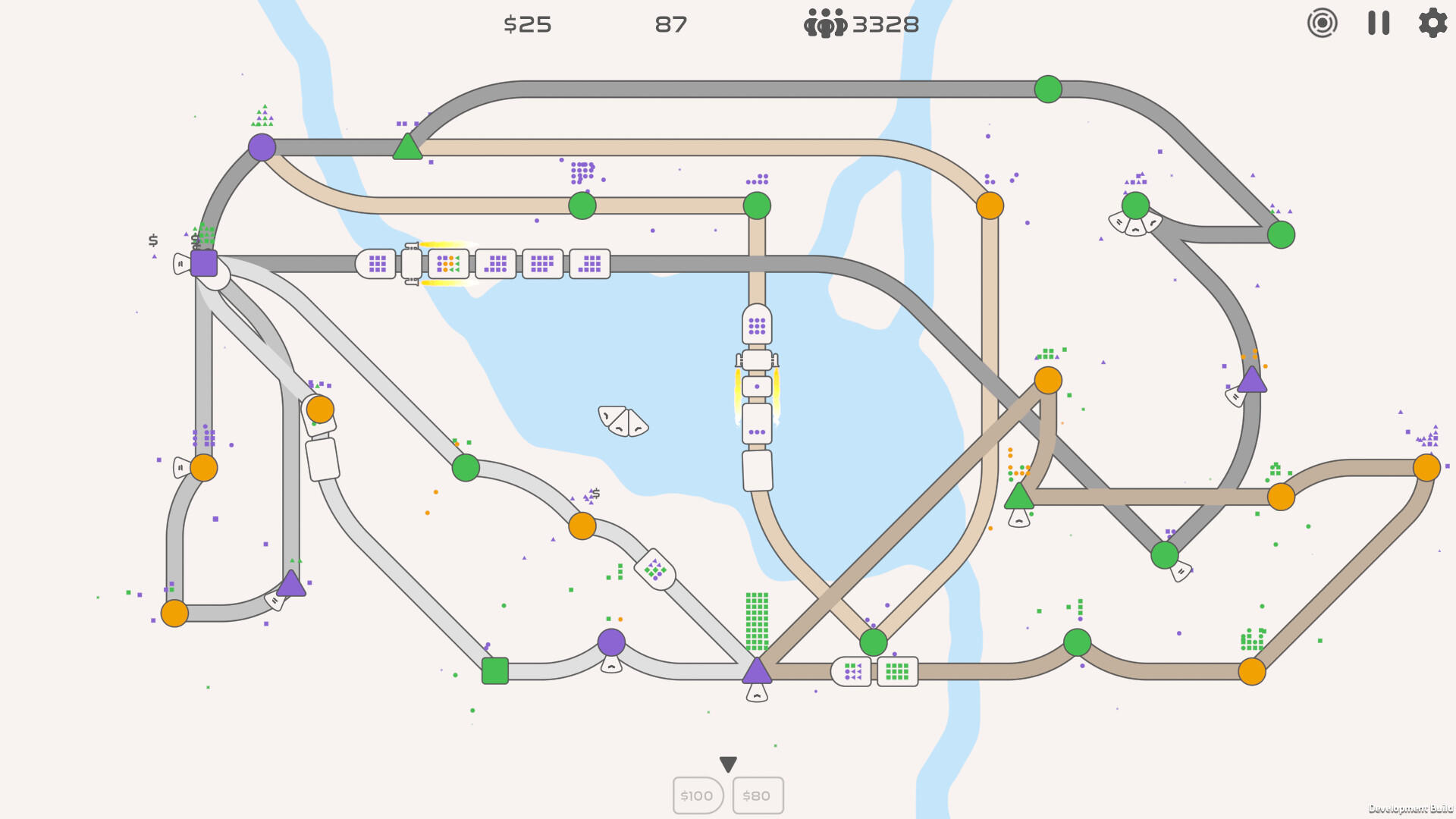Image resolution: width=1456 pixels, height=819 pixels.
Task: Tap the target rings icon
Action: click(x=1322, y=24)
